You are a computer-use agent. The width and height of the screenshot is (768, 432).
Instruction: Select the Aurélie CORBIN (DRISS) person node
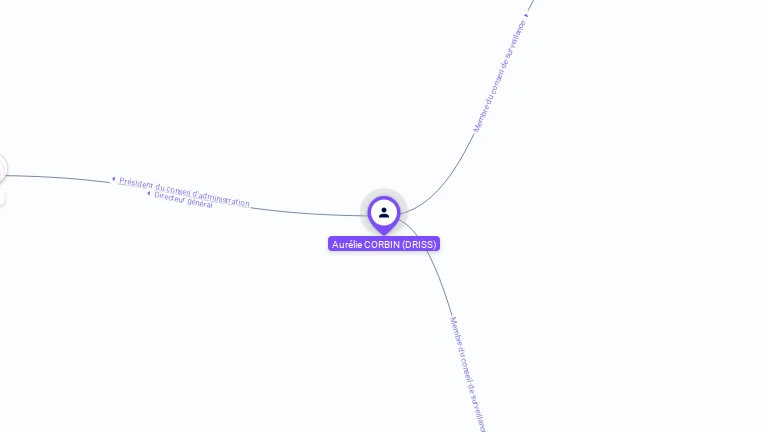pos(384,213)
